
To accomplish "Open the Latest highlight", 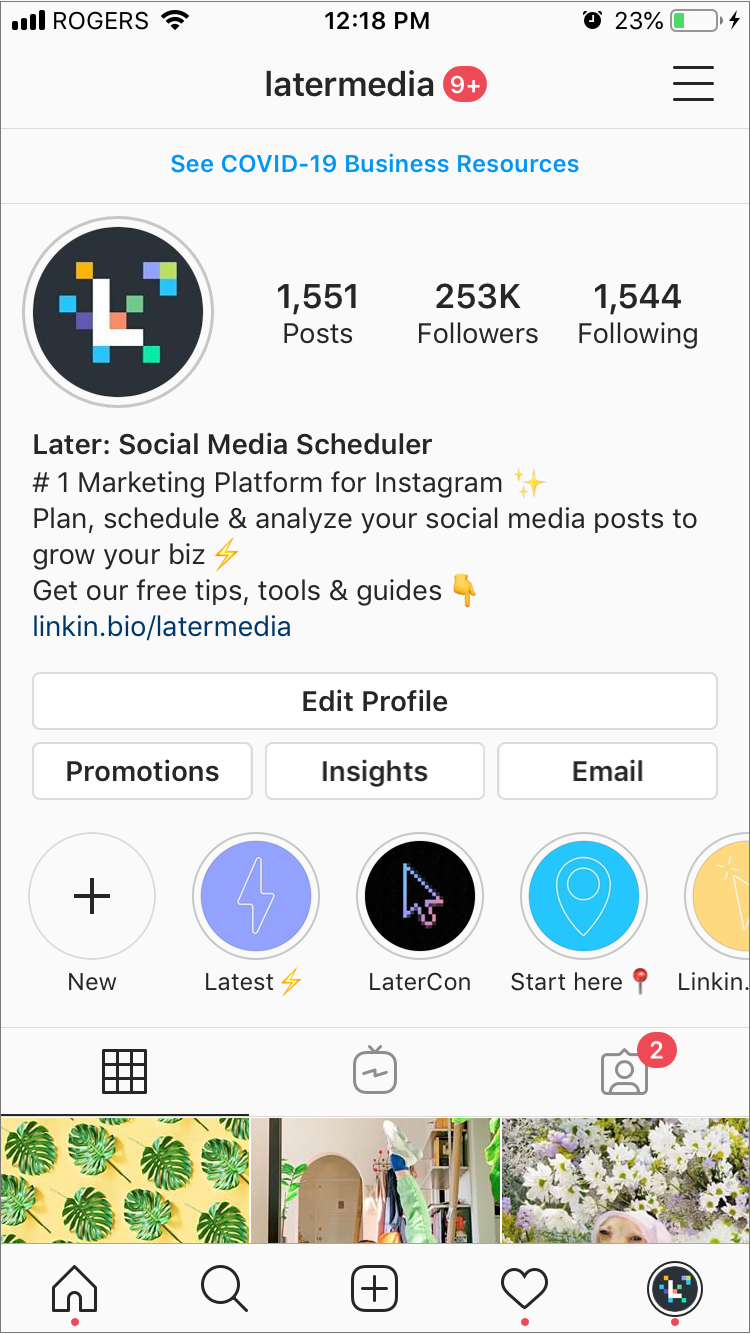I will 256,897.
